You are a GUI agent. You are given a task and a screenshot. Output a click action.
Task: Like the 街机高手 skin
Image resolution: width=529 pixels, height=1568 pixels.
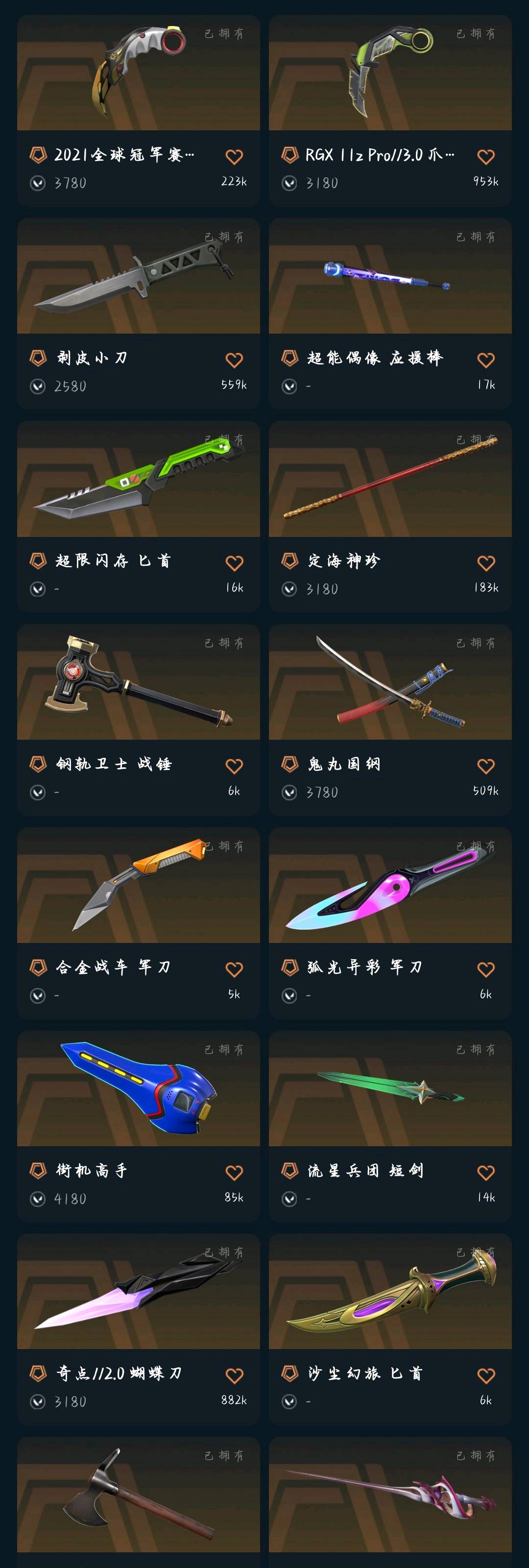pyautogui.click(x=234, y=1172)
